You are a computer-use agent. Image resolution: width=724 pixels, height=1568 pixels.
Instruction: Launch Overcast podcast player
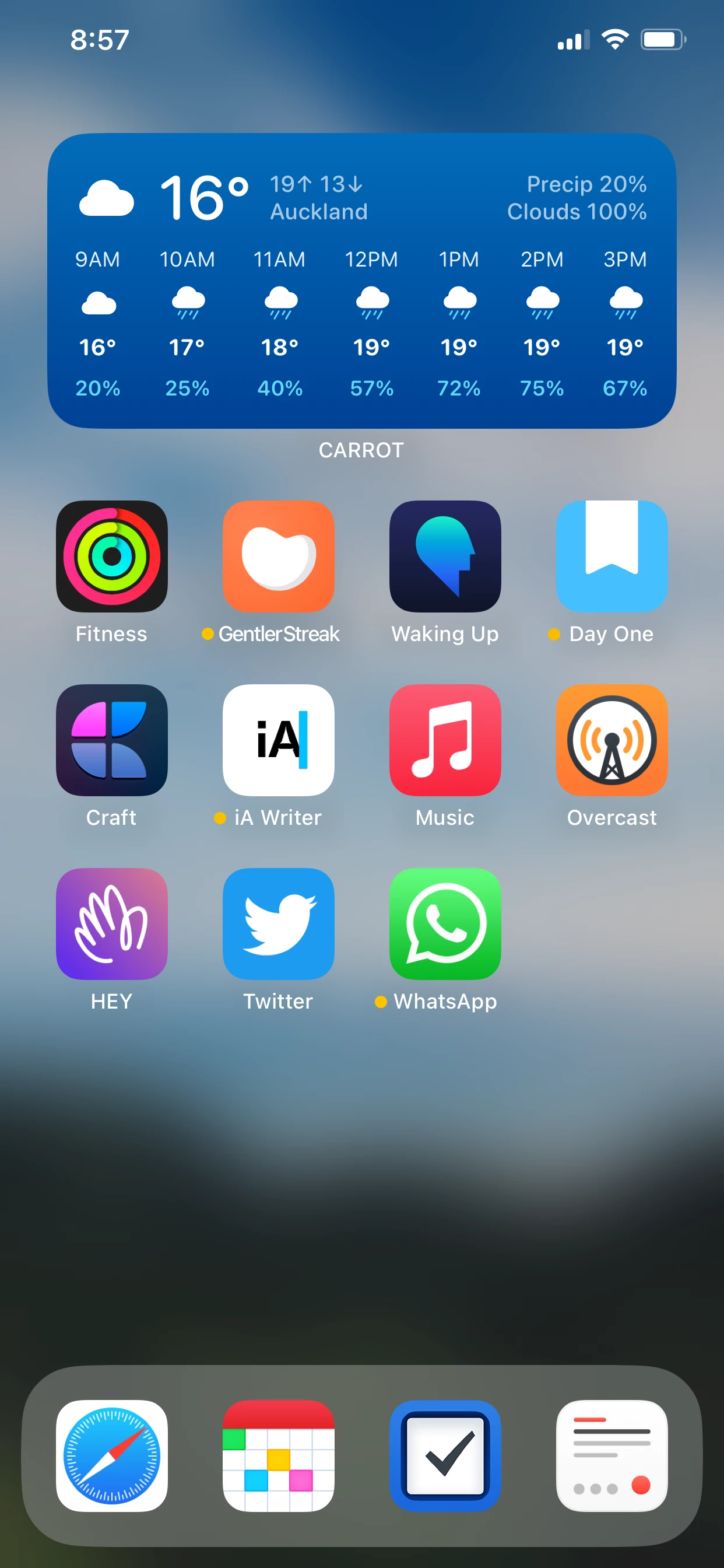[x=611, y=740]
